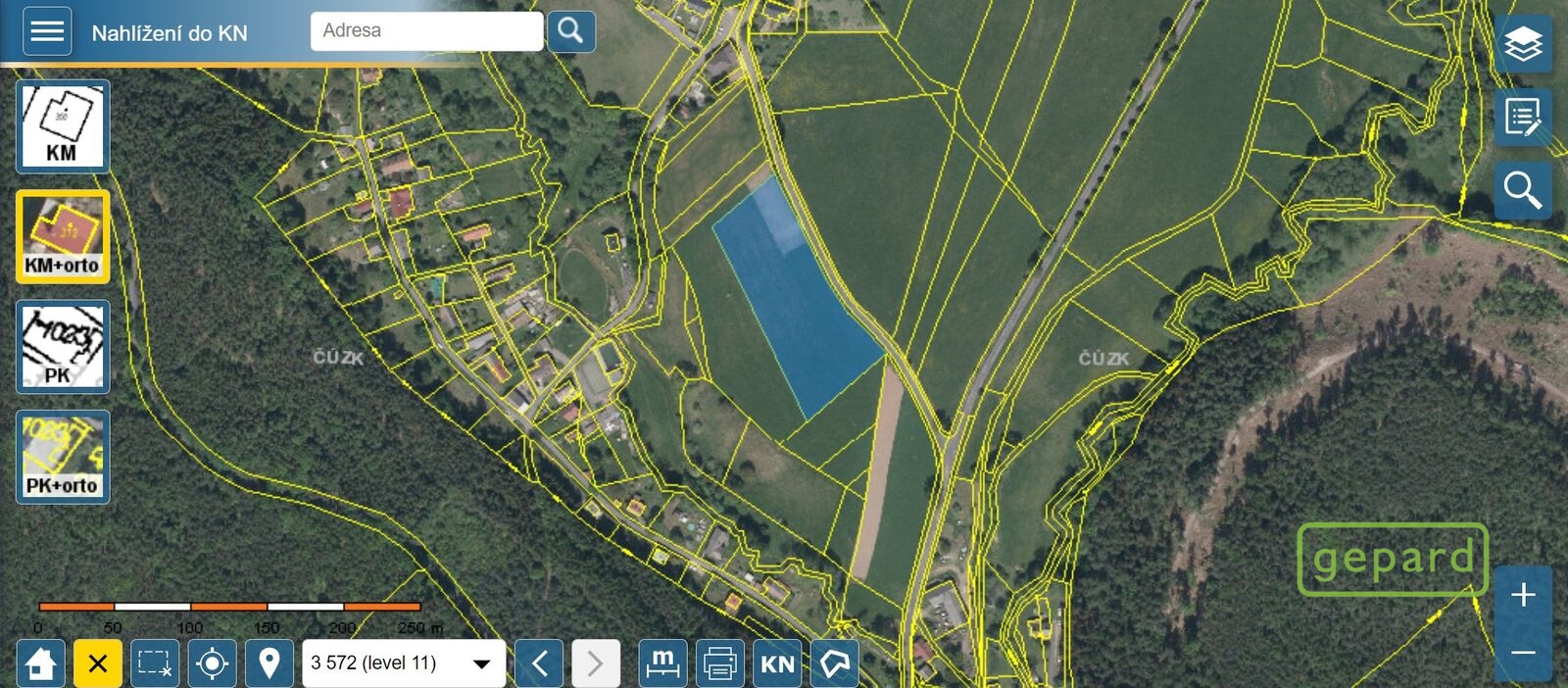Select the PK+orto map layer
This screenshot has width=1568, height=688.
[x=63, y=457]
